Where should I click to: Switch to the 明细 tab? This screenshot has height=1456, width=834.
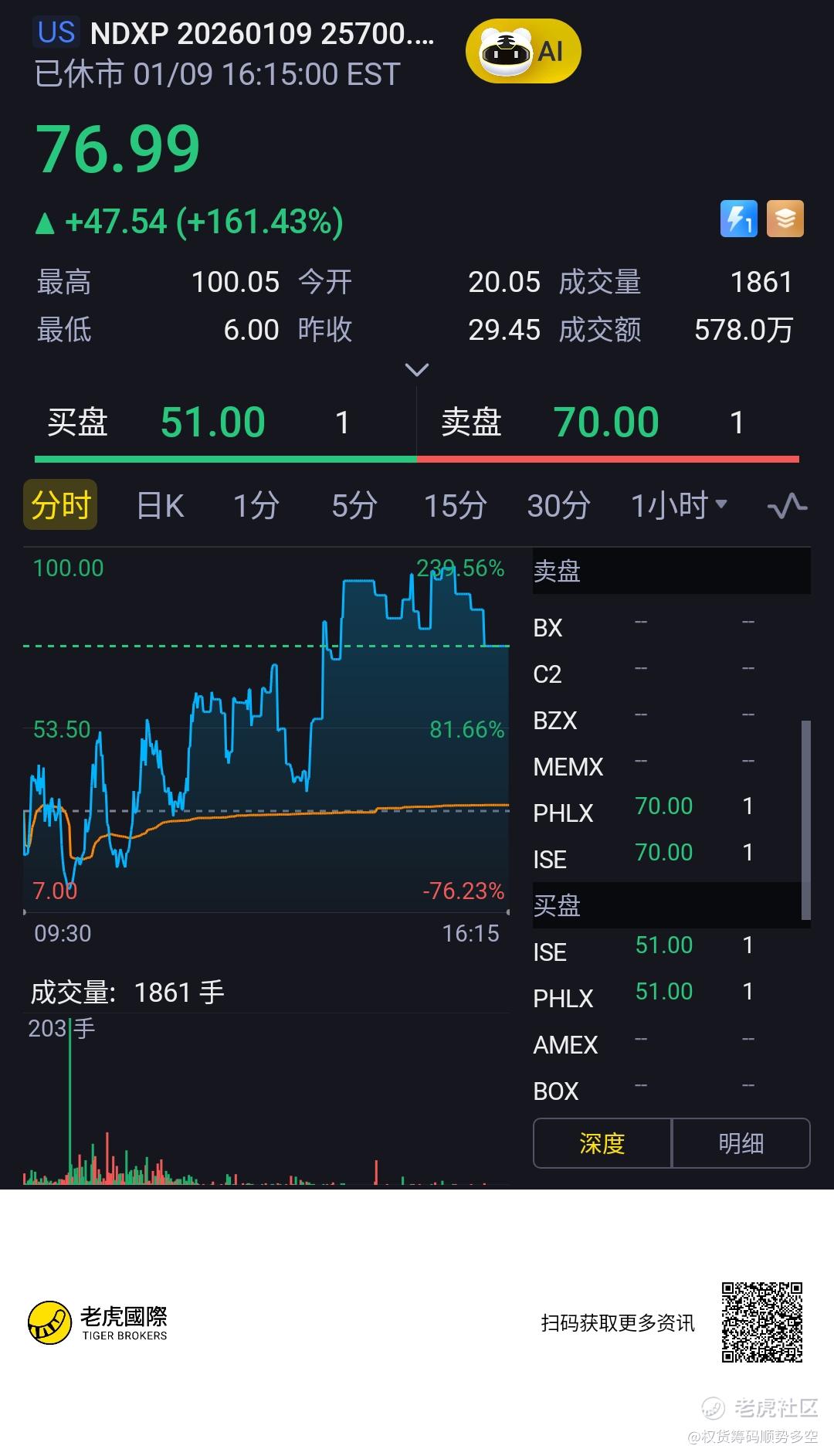click(741, 1143)
